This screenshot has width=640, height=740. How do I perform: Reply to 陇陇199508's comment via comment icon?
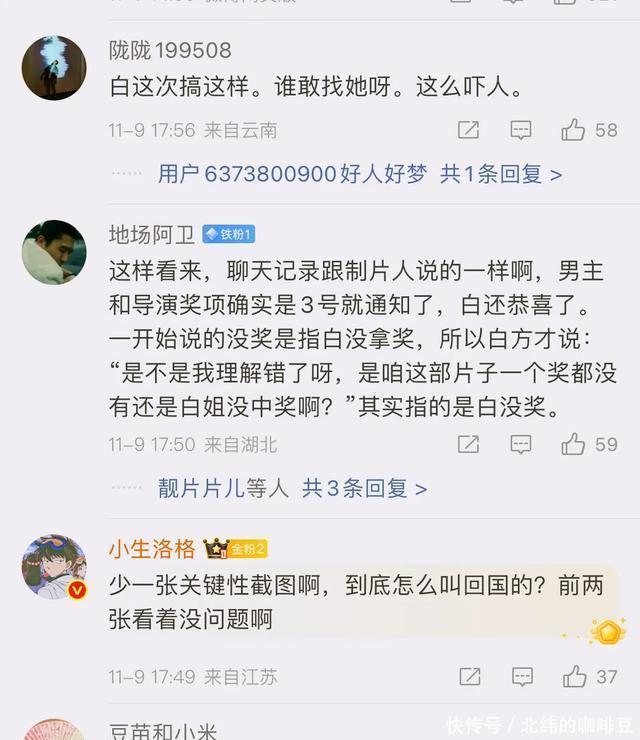tap(521, 130)
